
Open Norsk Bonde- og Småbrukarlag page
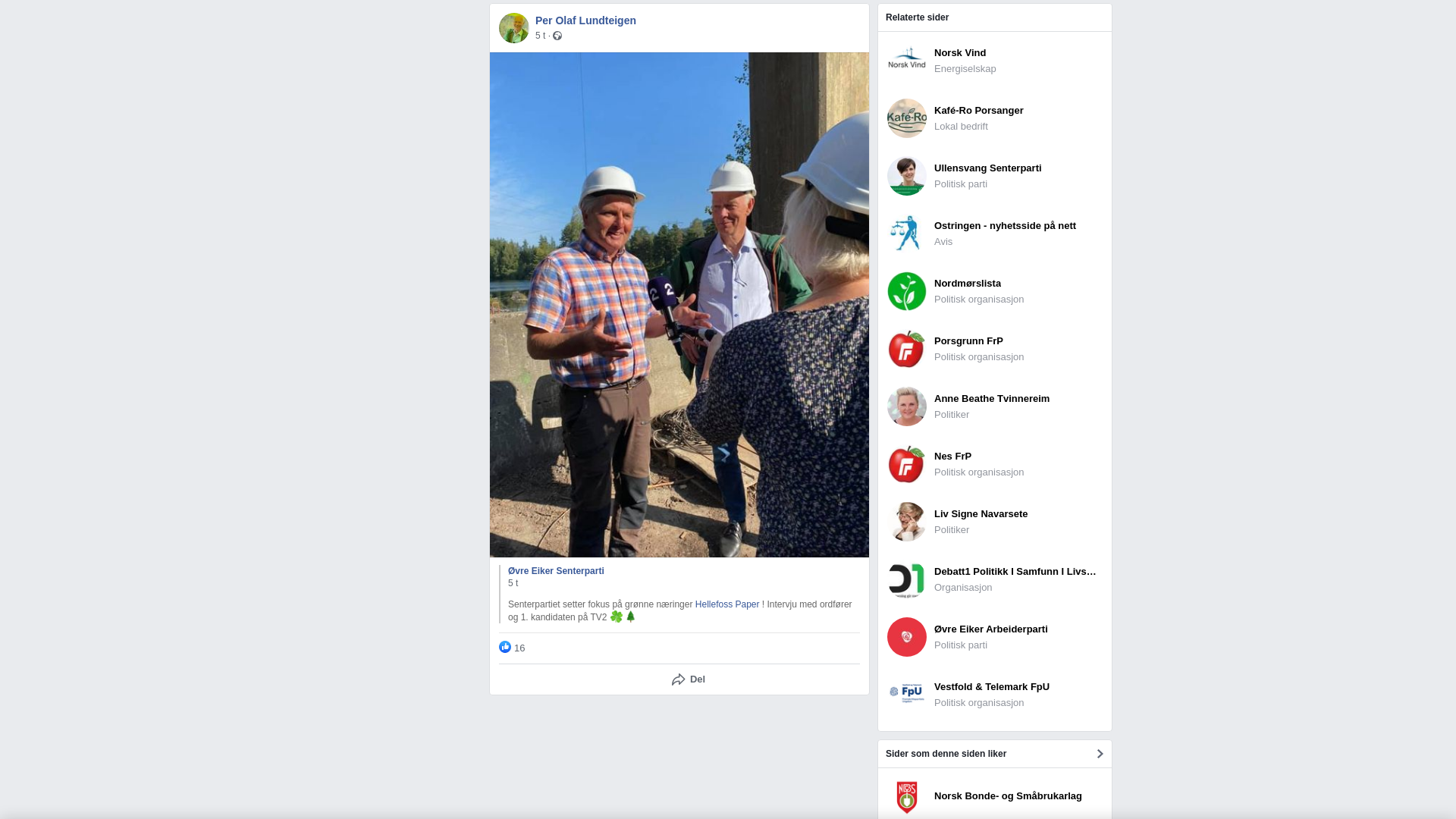(1007, 796)
